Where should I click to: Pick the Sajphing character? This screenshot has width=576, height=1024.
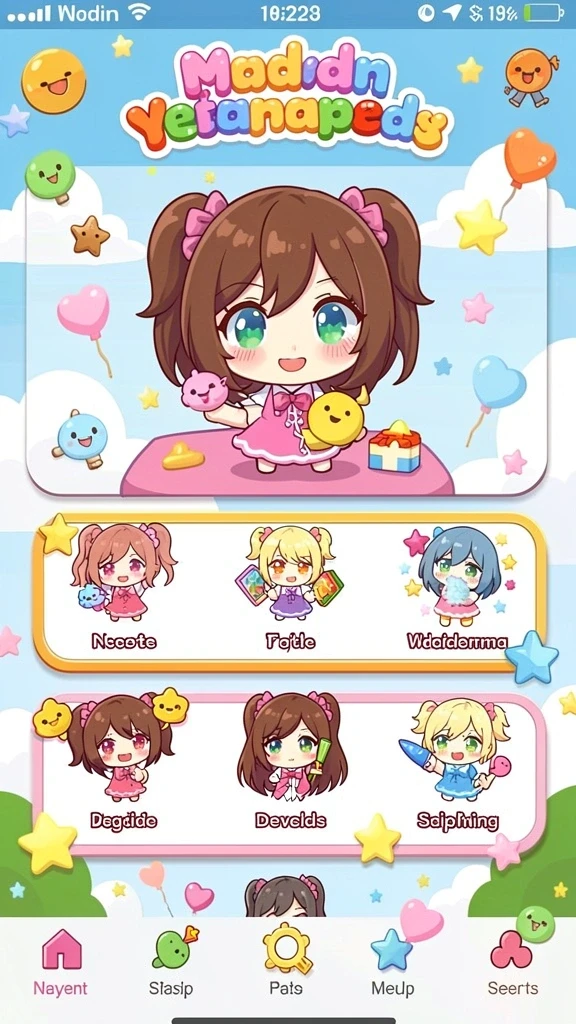(459, 763)
